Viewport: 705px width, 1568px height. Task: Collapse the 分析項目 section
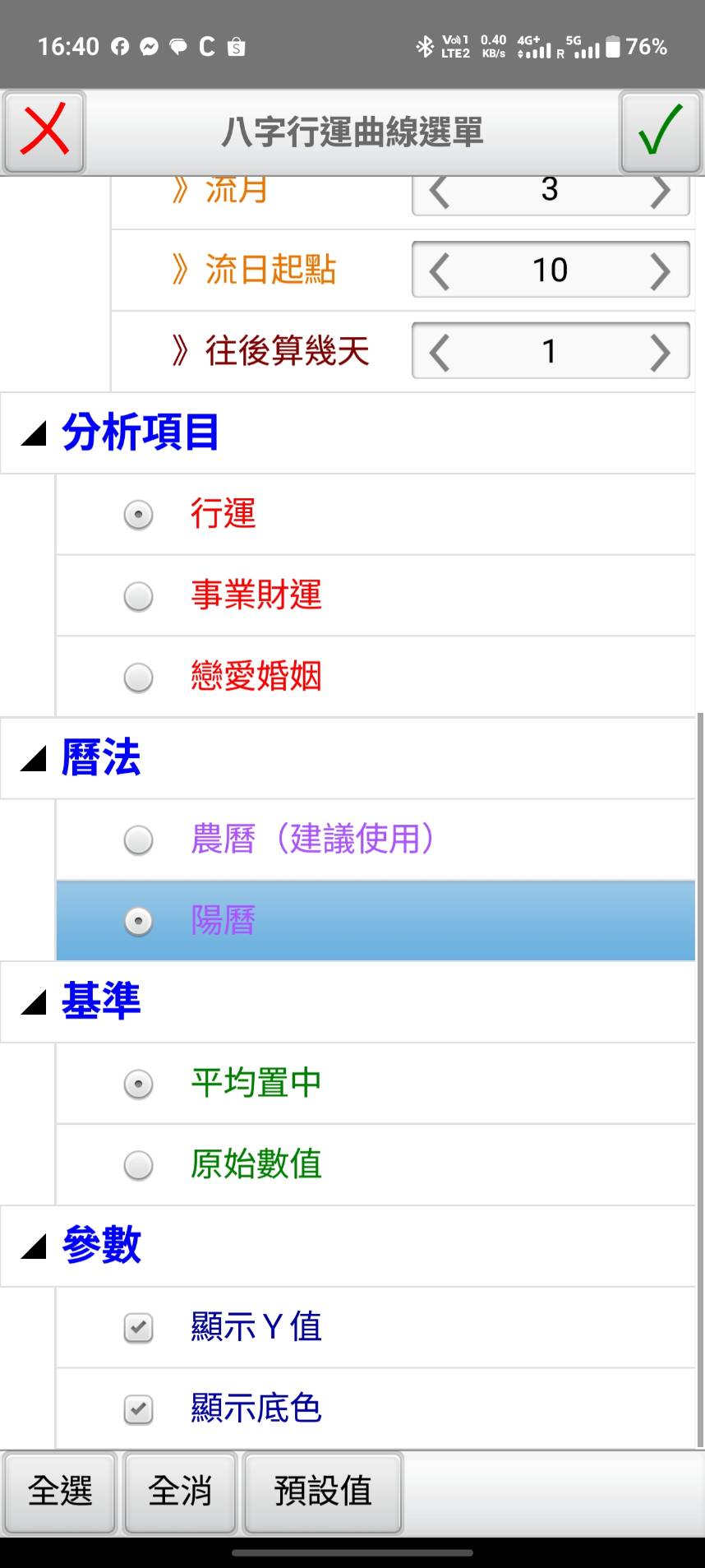(34, 432)
